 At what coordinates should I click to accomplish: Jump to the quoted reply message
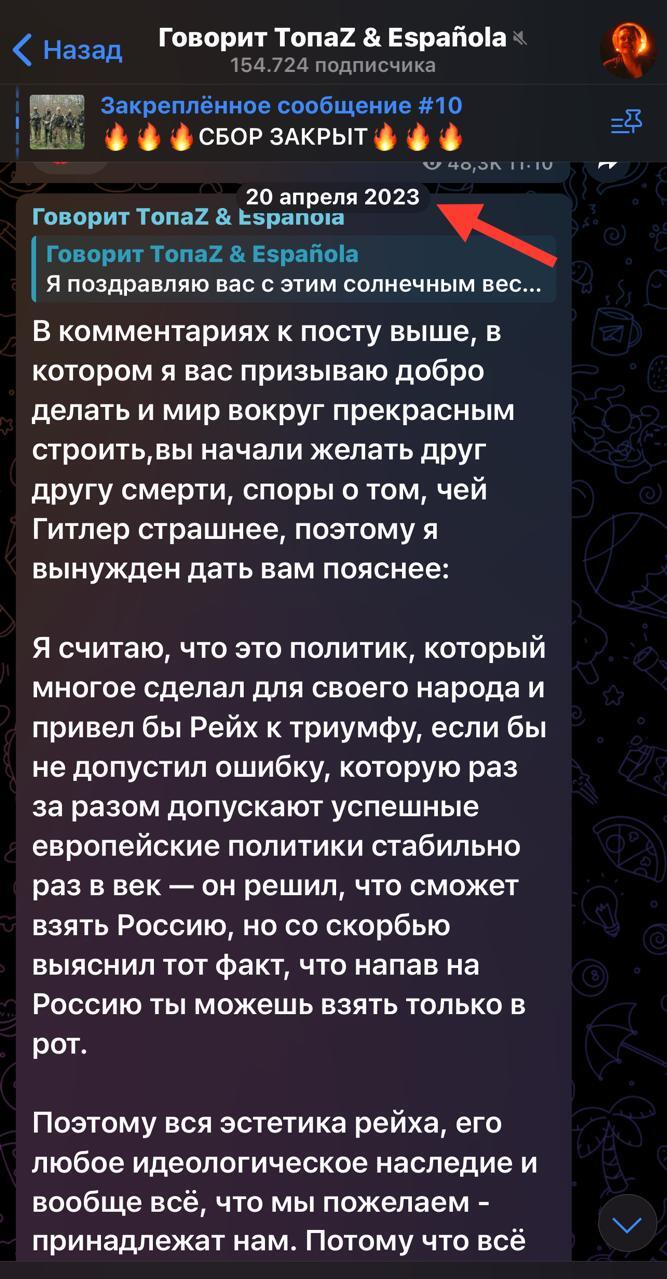coord(293,269)
